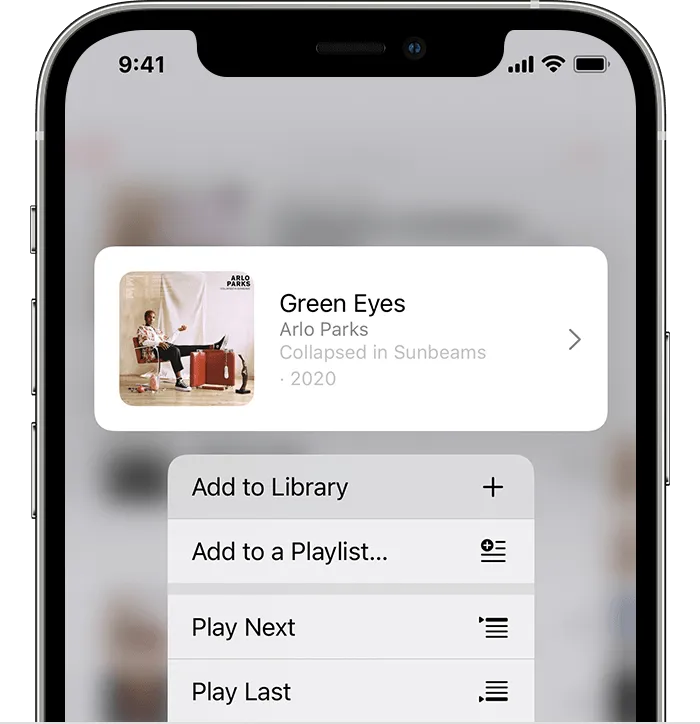
Task: Choose Add to a Playlist option
Action: click(x=350, y=551)
